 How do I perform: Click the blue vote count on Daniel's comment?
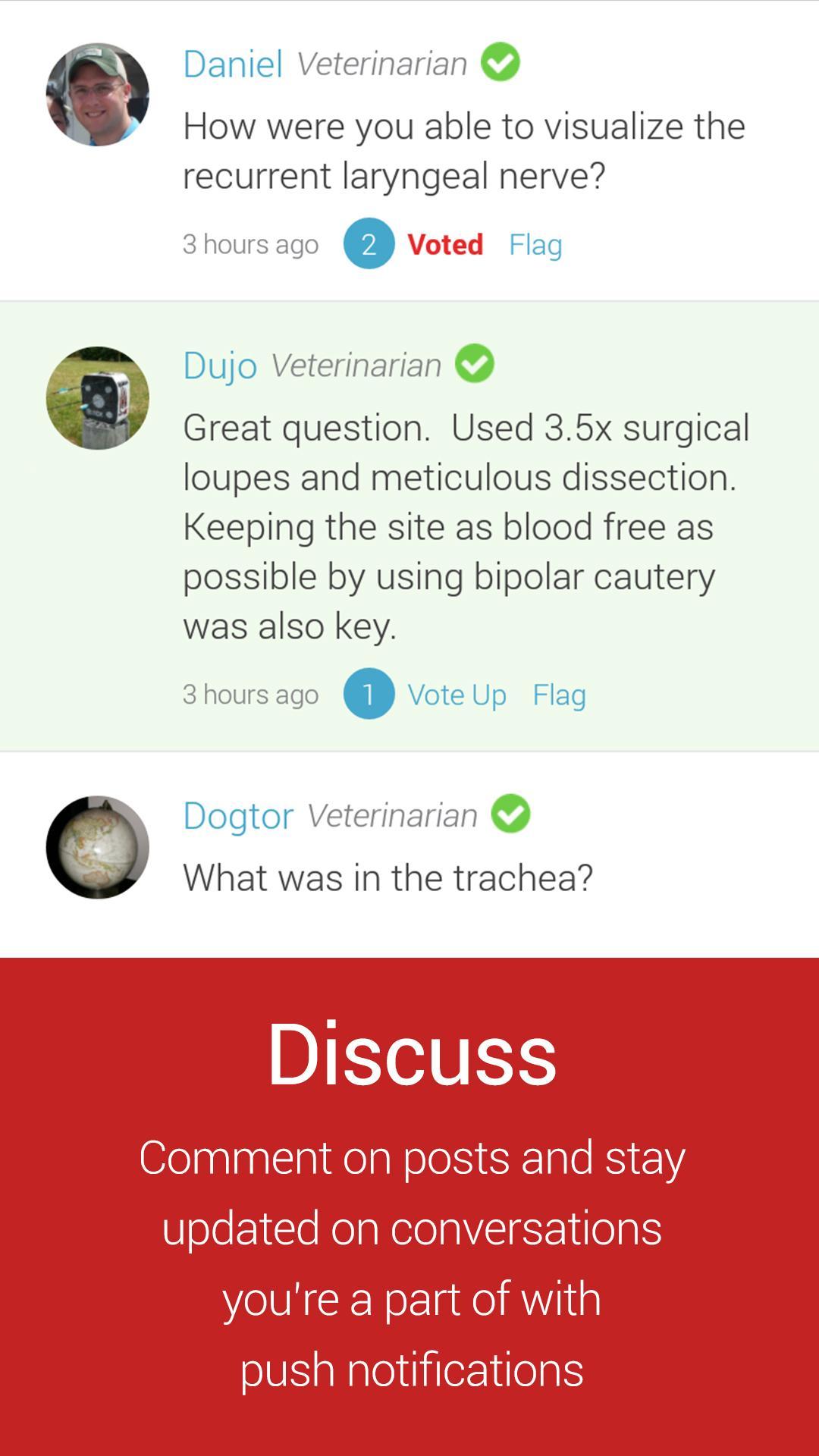point(369,244)
